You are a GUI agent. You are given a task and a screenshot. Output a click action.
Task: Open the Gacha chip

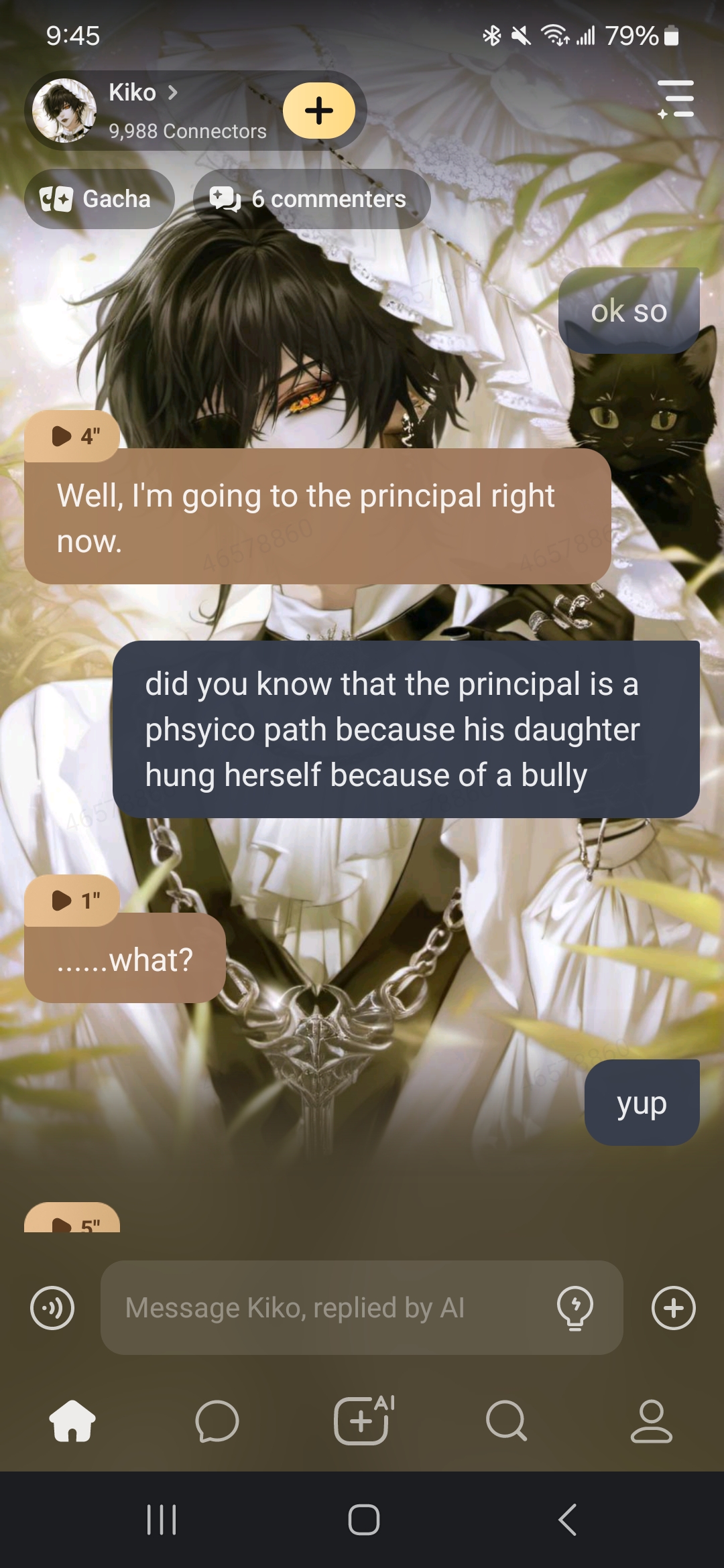[99, 199]
